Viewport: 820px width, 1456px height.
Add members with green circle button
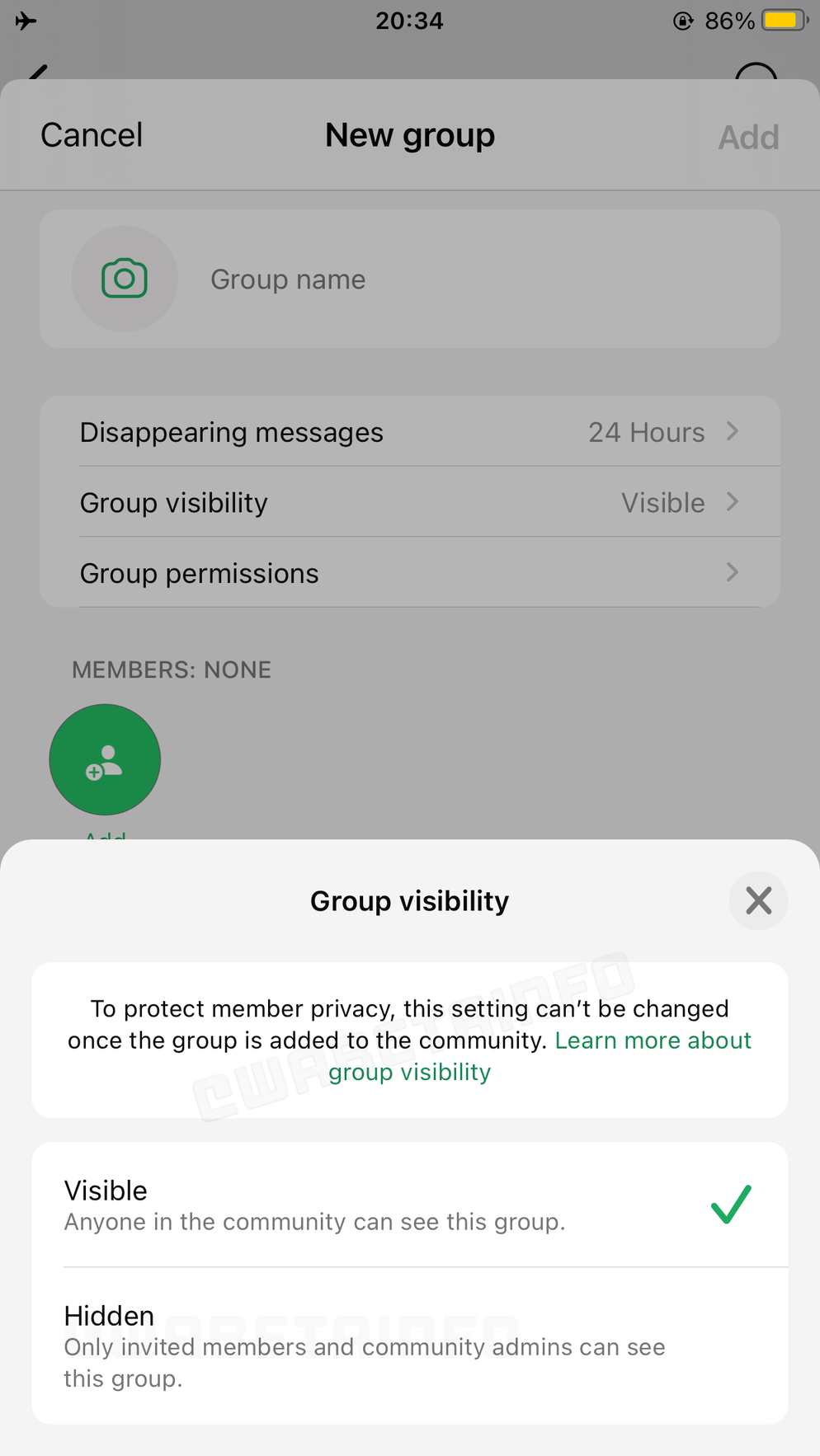click(105, 759)
